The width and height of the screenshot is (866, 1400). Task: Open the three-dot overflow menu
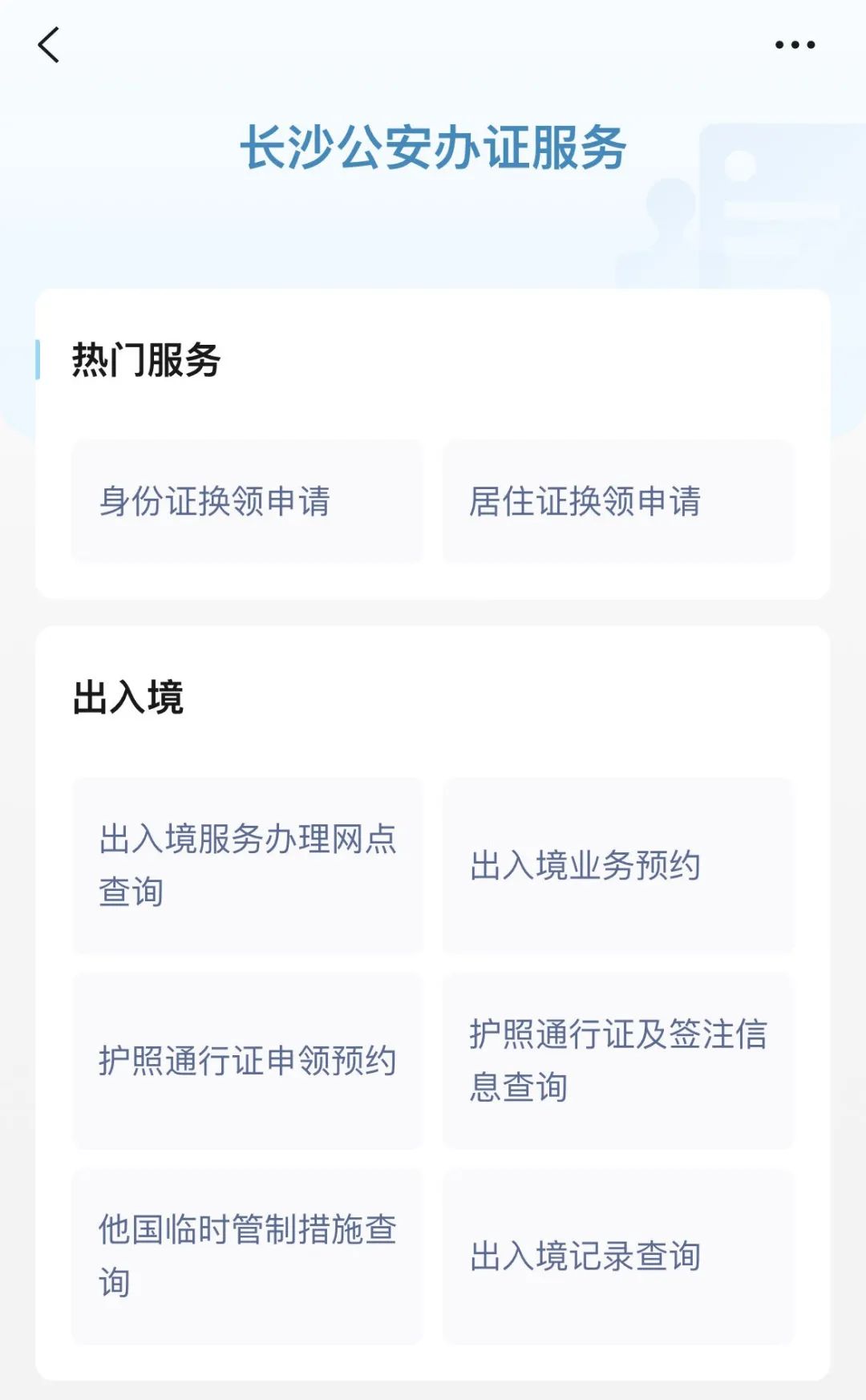[x=795, y=45]
